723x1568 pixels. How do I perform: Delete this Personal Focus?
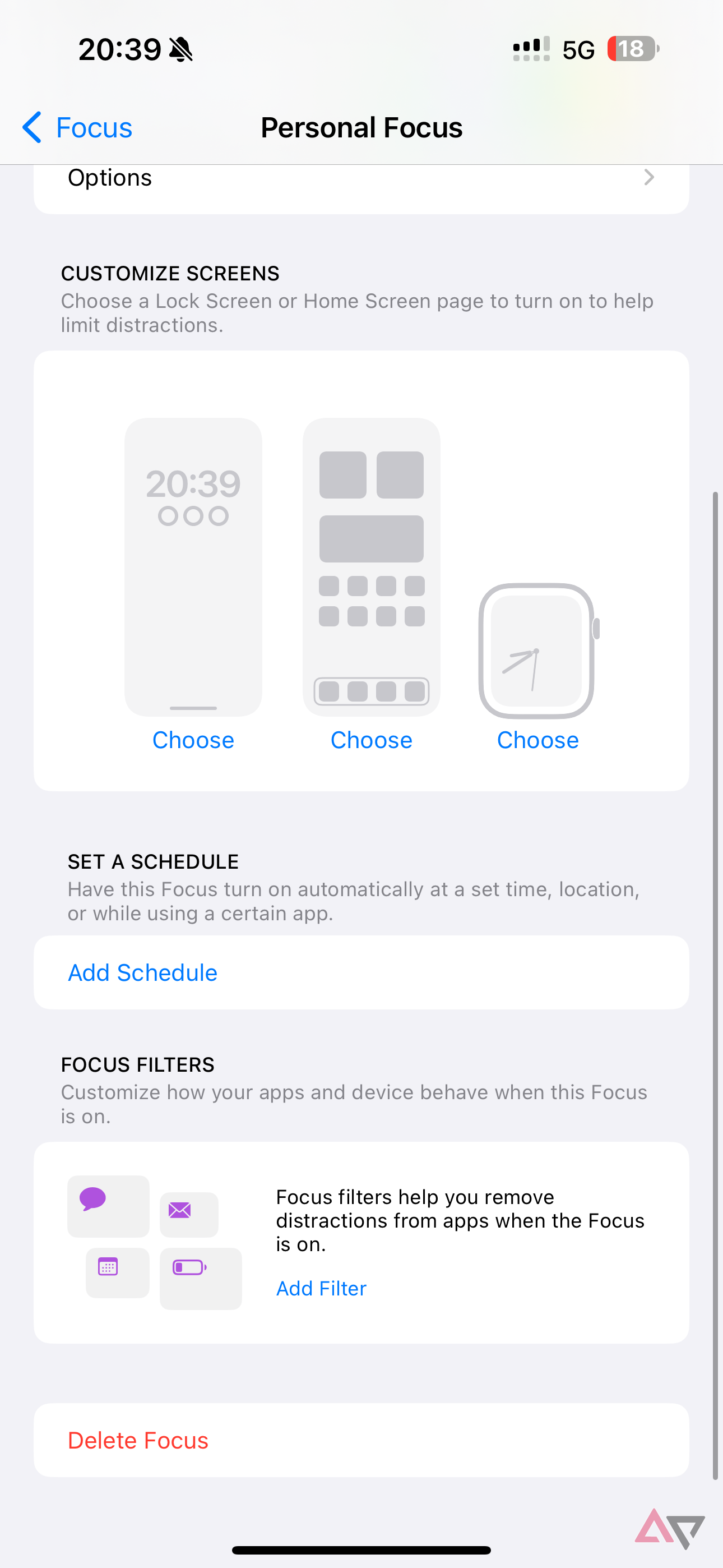click(138, 1440)
